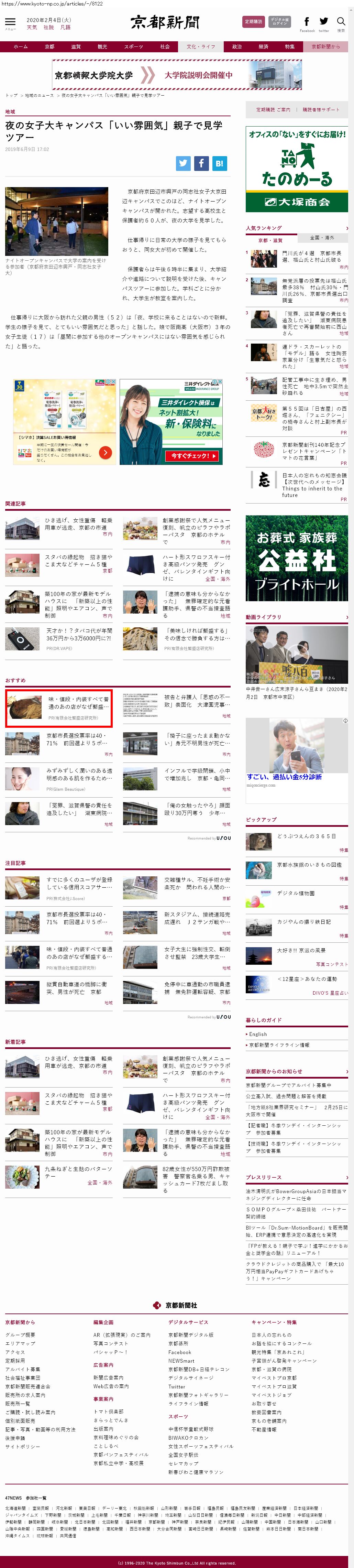Switch to the 滋賀 navigation tab
The height and width of the screenshot is (1568, 354).
click(75, 47)
